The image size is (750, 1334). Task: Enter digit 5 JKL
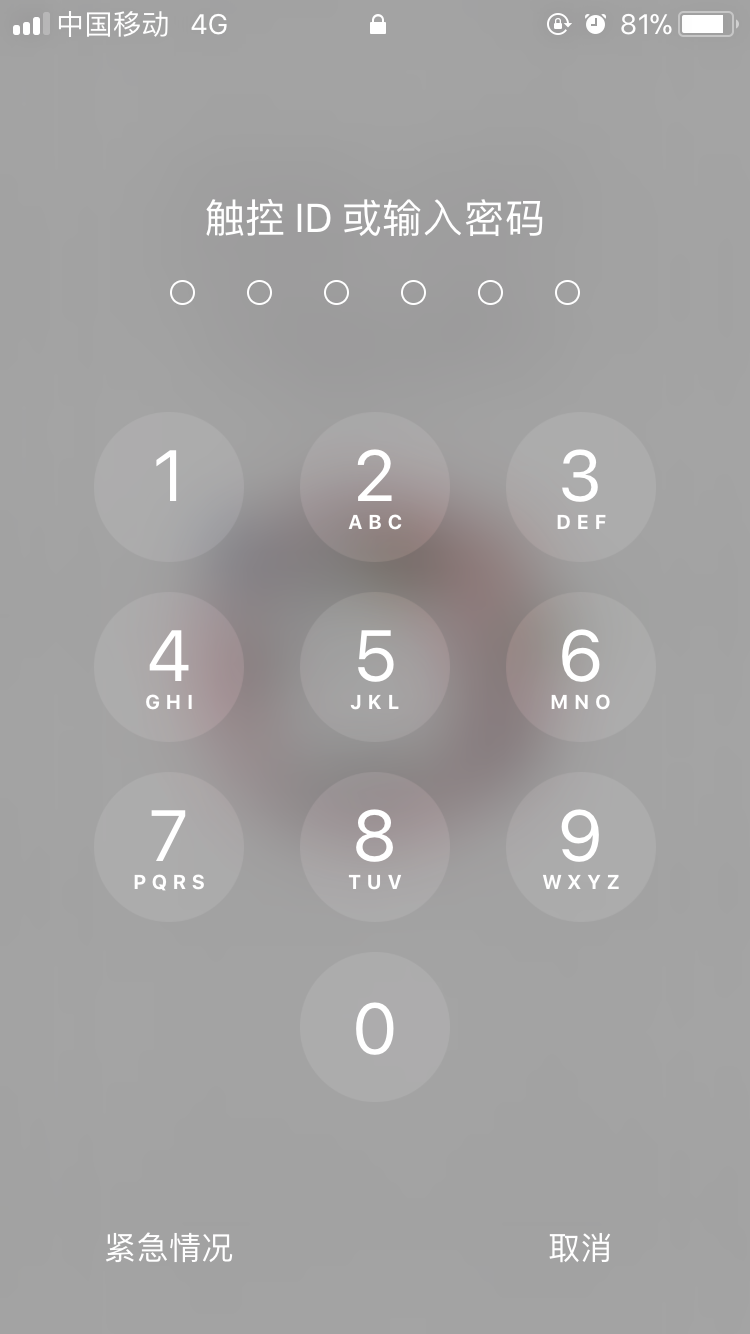coord(375,667)
